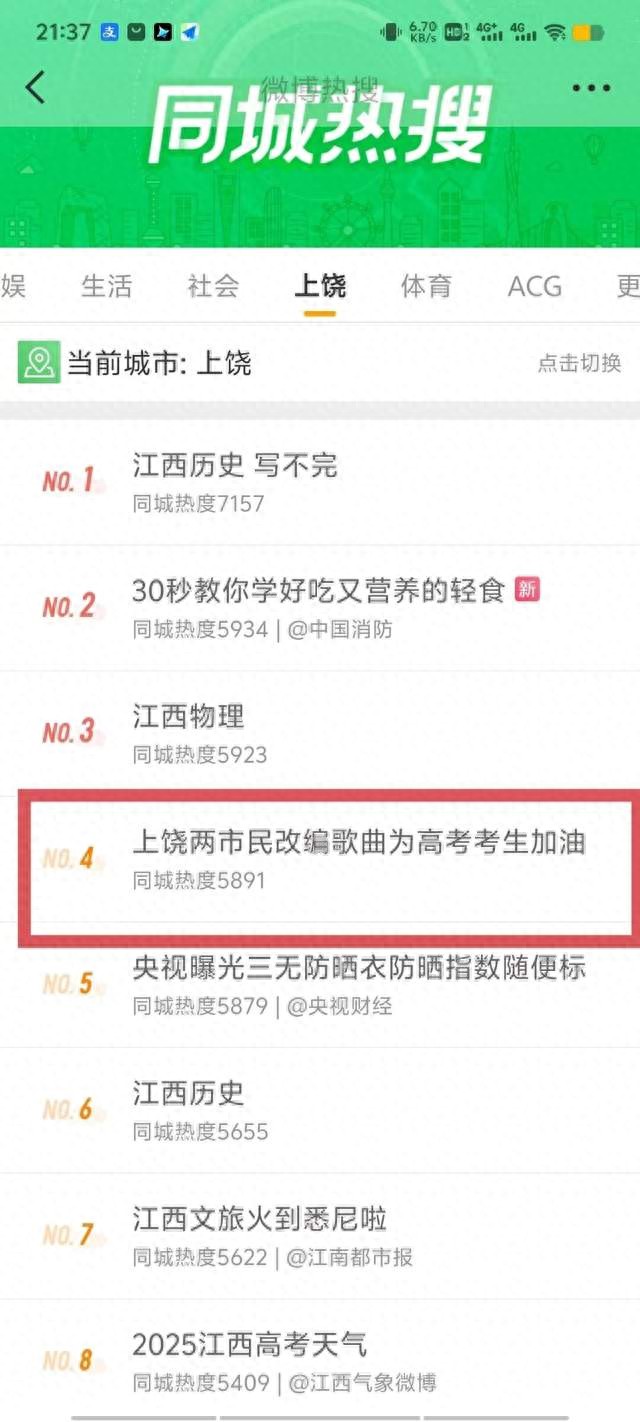Open the three-dot overflow menu
Viewport: 640px width, 1422px height.
coord(590,88)
